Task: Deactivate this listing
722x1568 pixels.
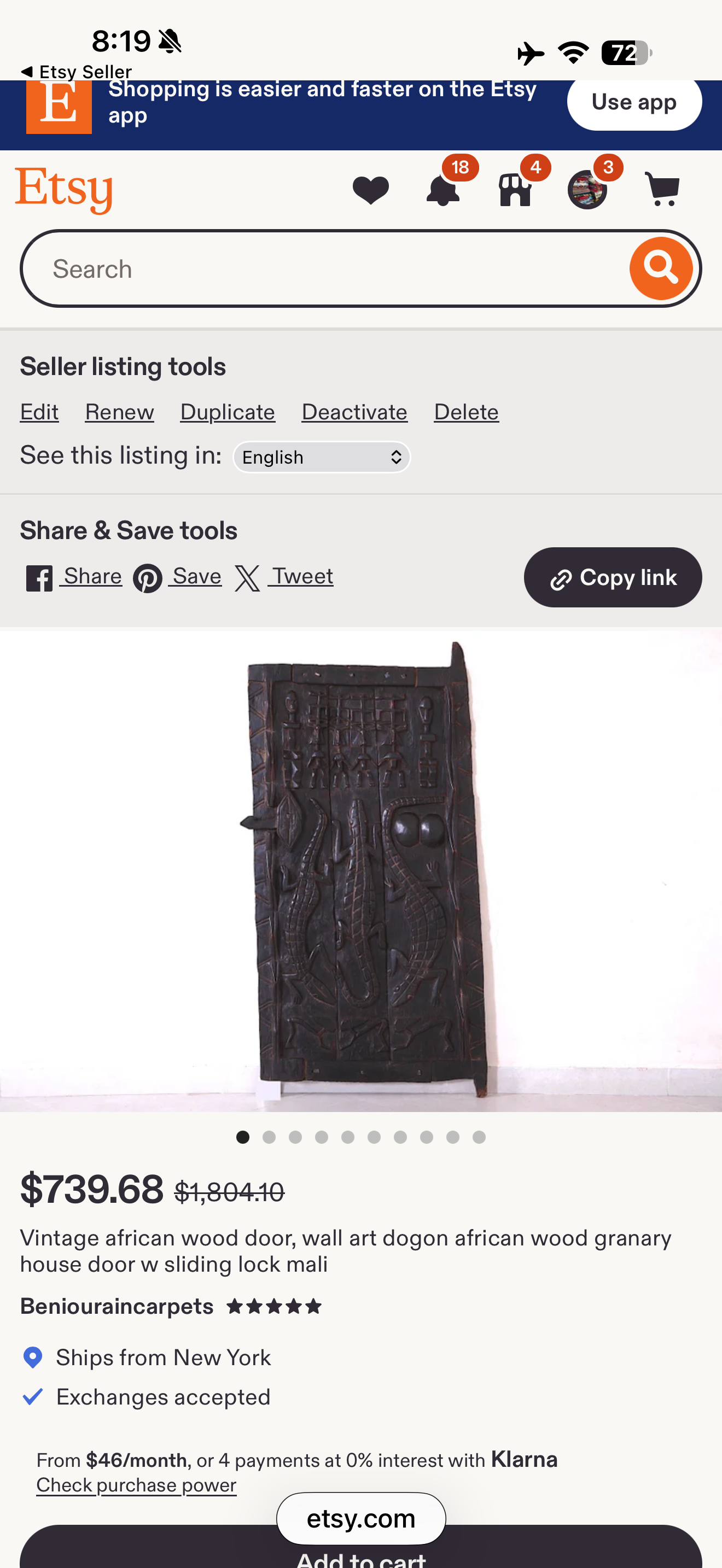Action: click(x=354, y=413)
